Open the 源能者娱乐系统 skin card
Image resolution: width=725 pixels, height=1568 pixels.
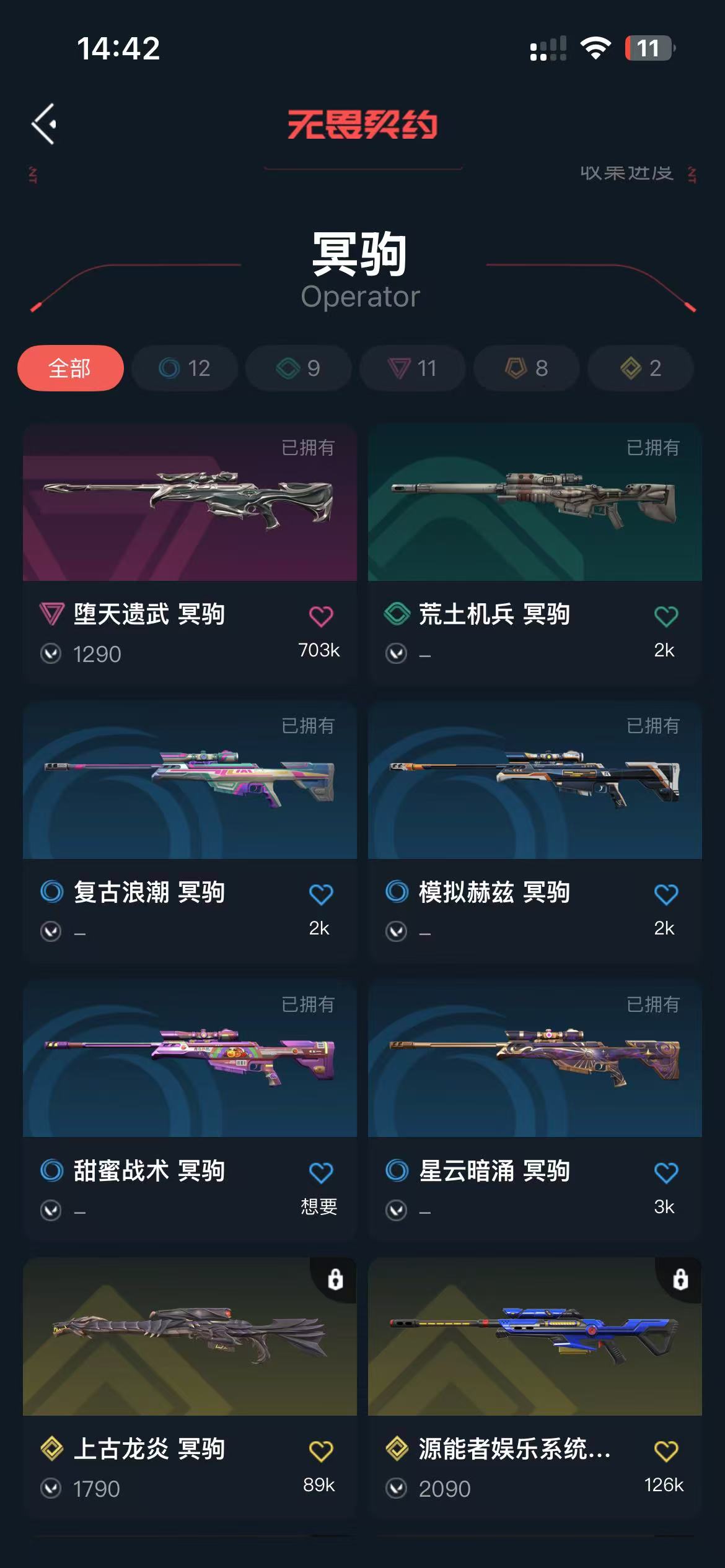[535, 1336]
